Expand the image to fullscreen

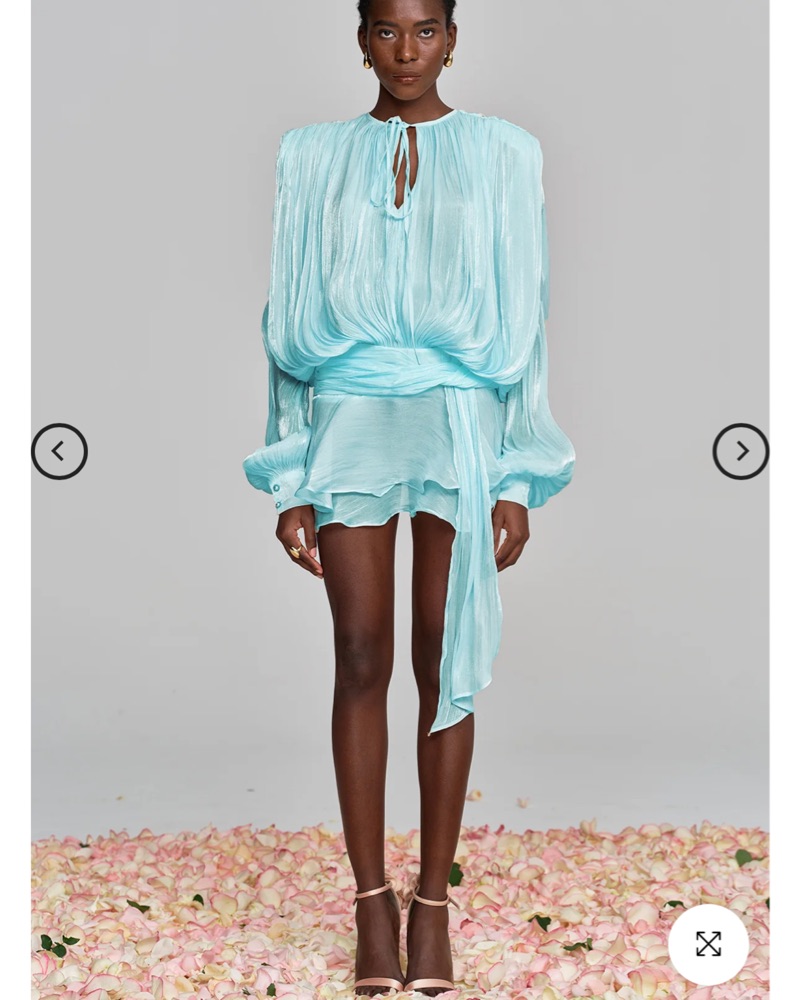tap(708, 944)
